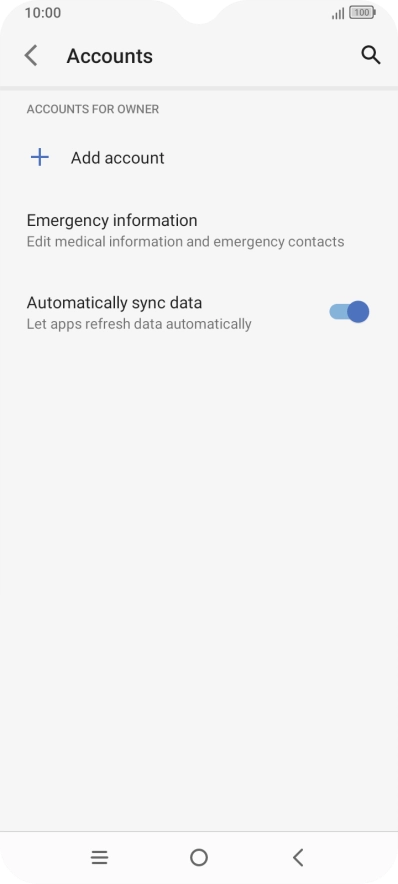Go back from the Accounts screen
398x884 pixels.
click(31, 56)
